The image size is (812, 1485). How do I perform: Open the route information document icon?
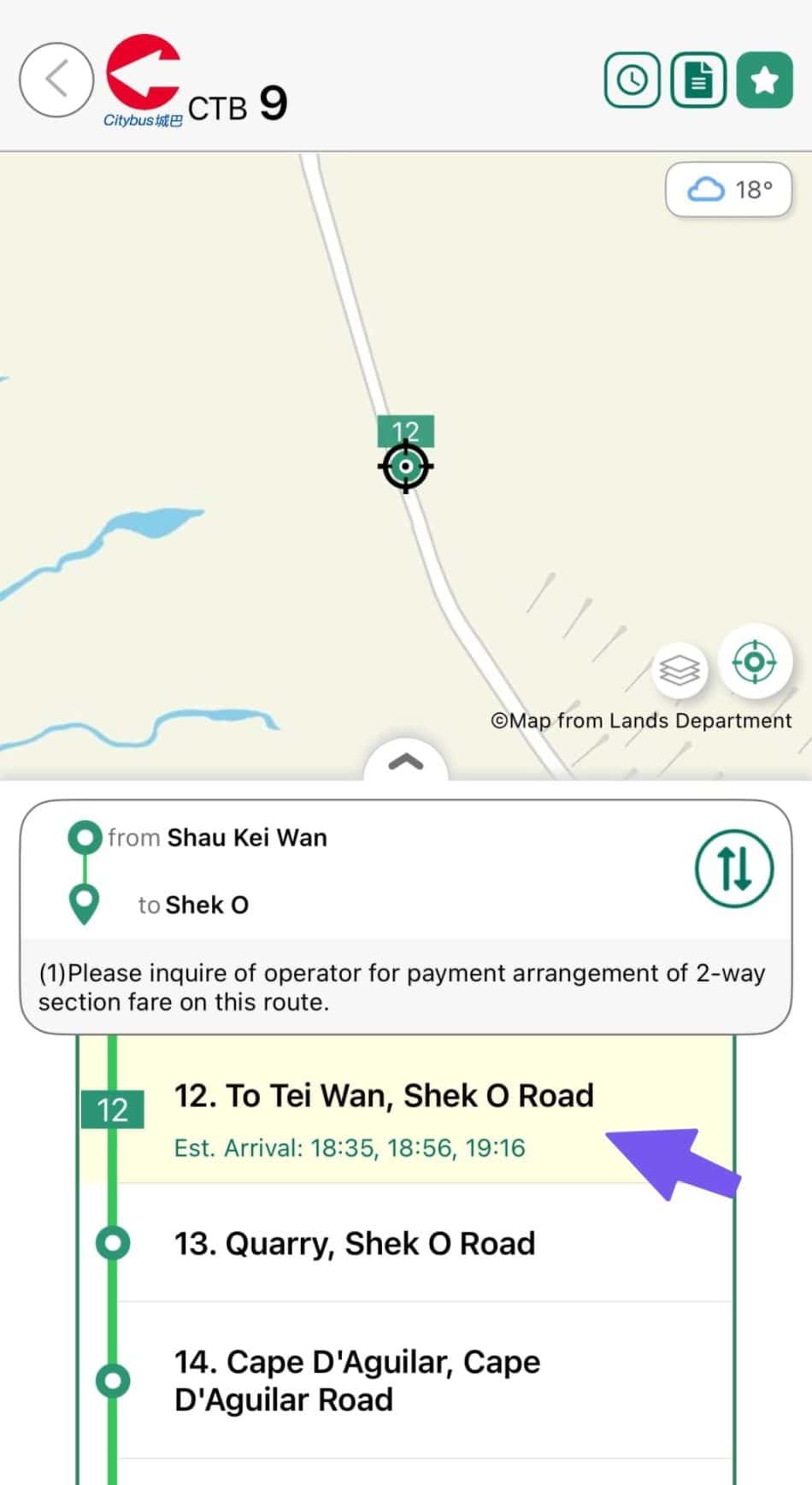coord(698,80)
